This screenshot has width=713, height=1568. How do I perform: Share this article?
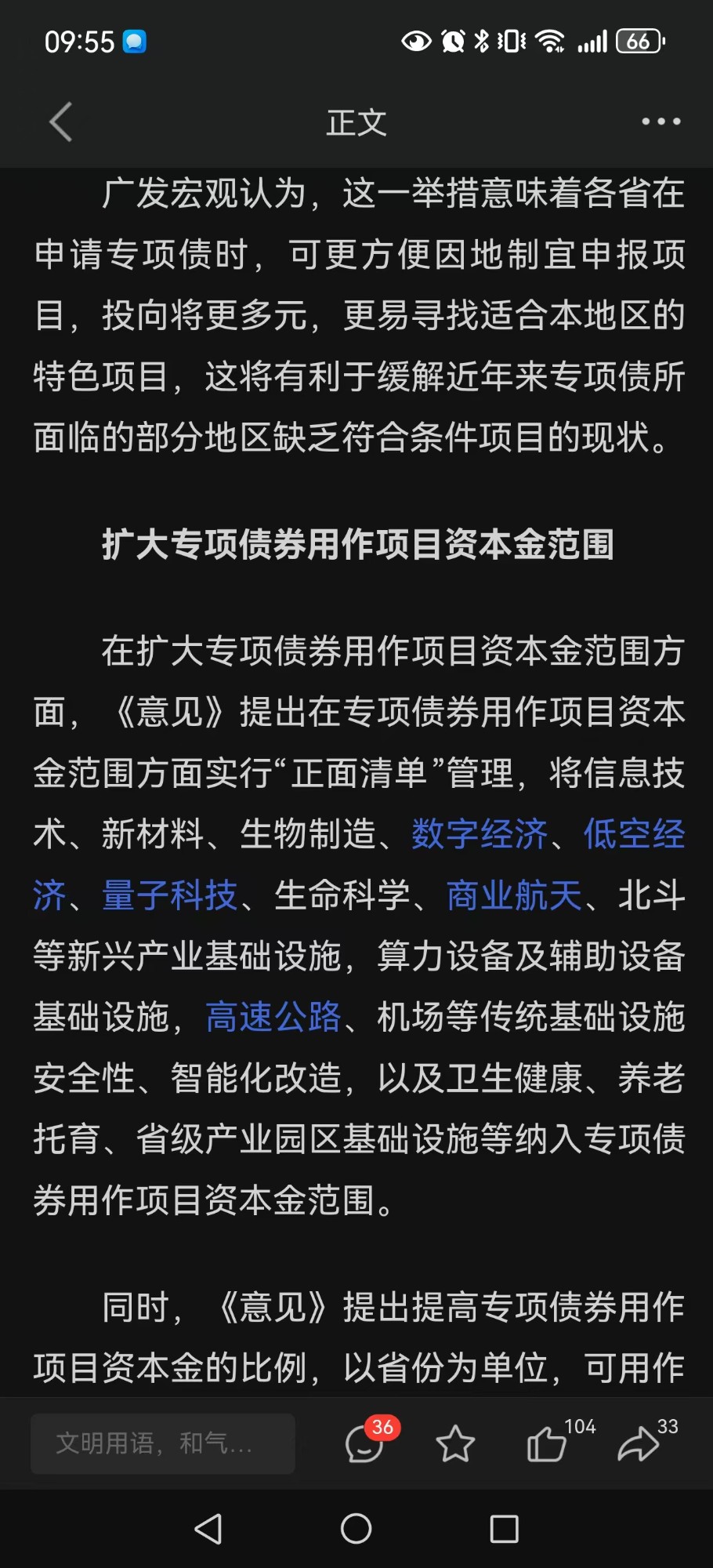(639, 1444)
